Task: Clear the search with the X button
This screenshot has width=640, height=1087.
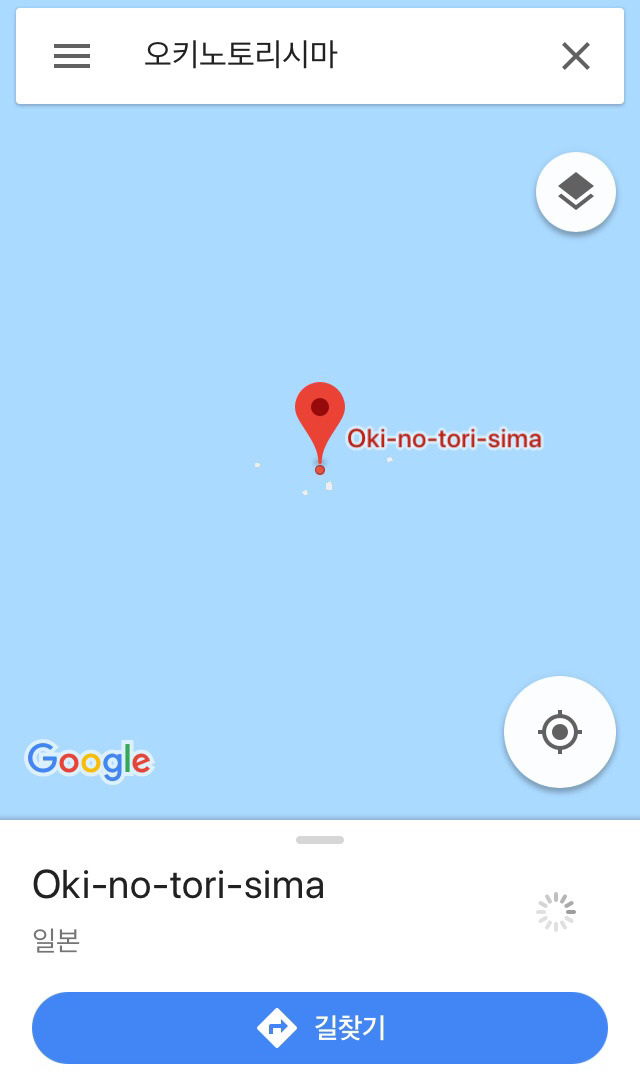Action: (x=576, y=56)
